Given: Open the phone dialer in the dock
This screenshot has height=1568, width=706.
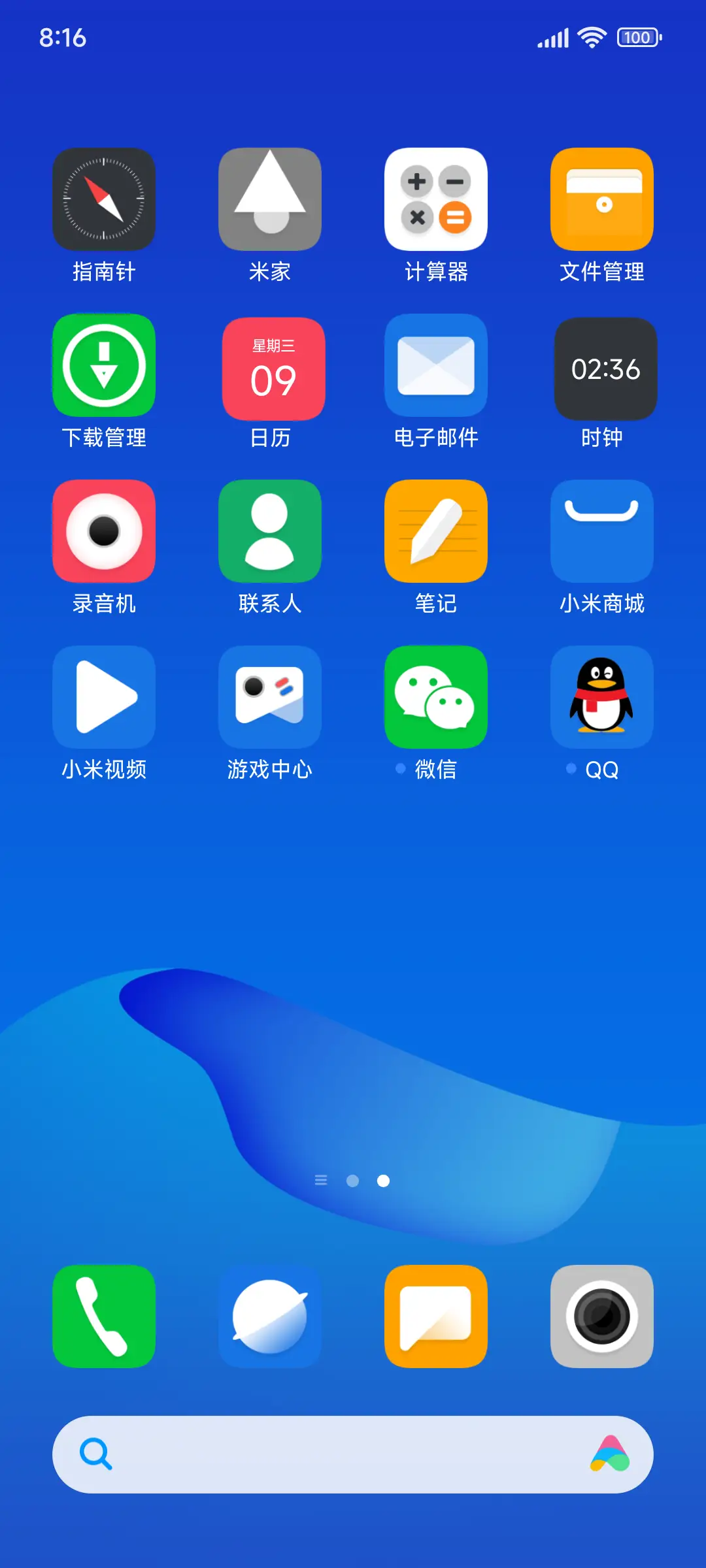Looking at the screenshot, I should point(104,1316).
